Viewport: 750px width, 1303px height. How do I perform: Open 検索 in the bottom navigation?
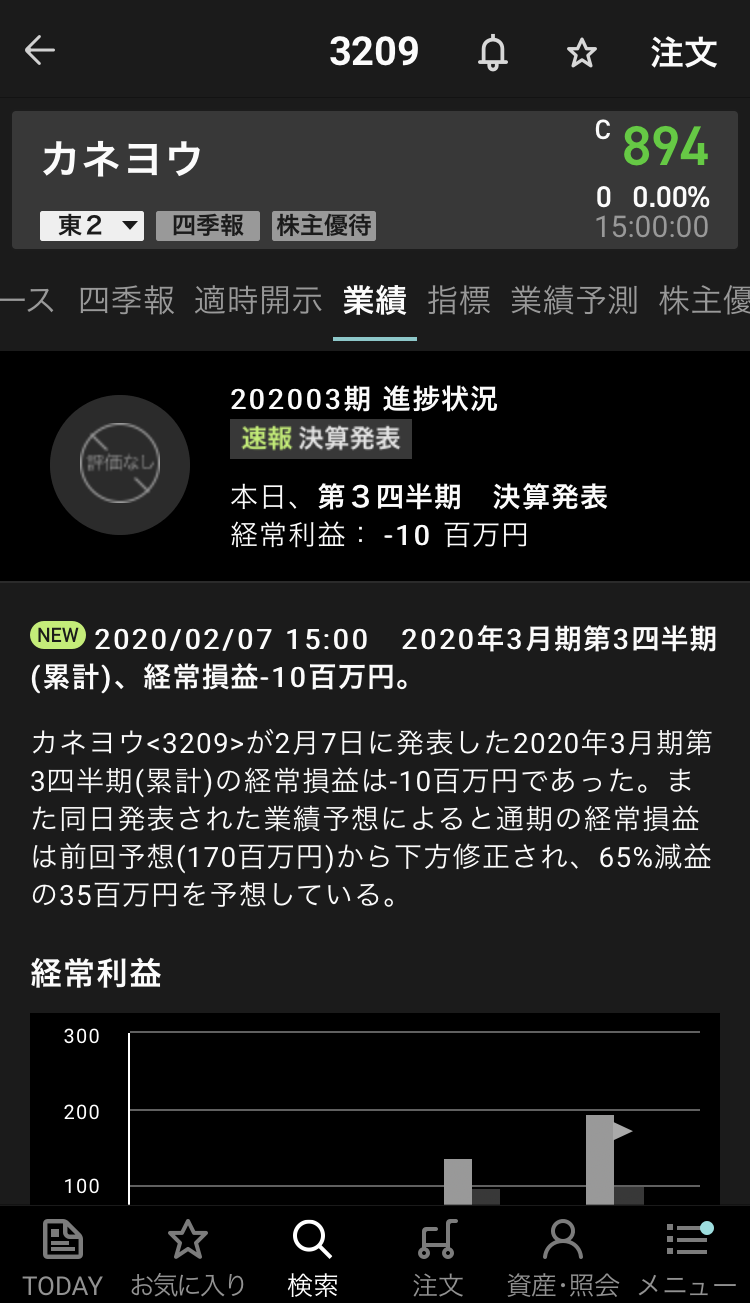pos(312,1256)
